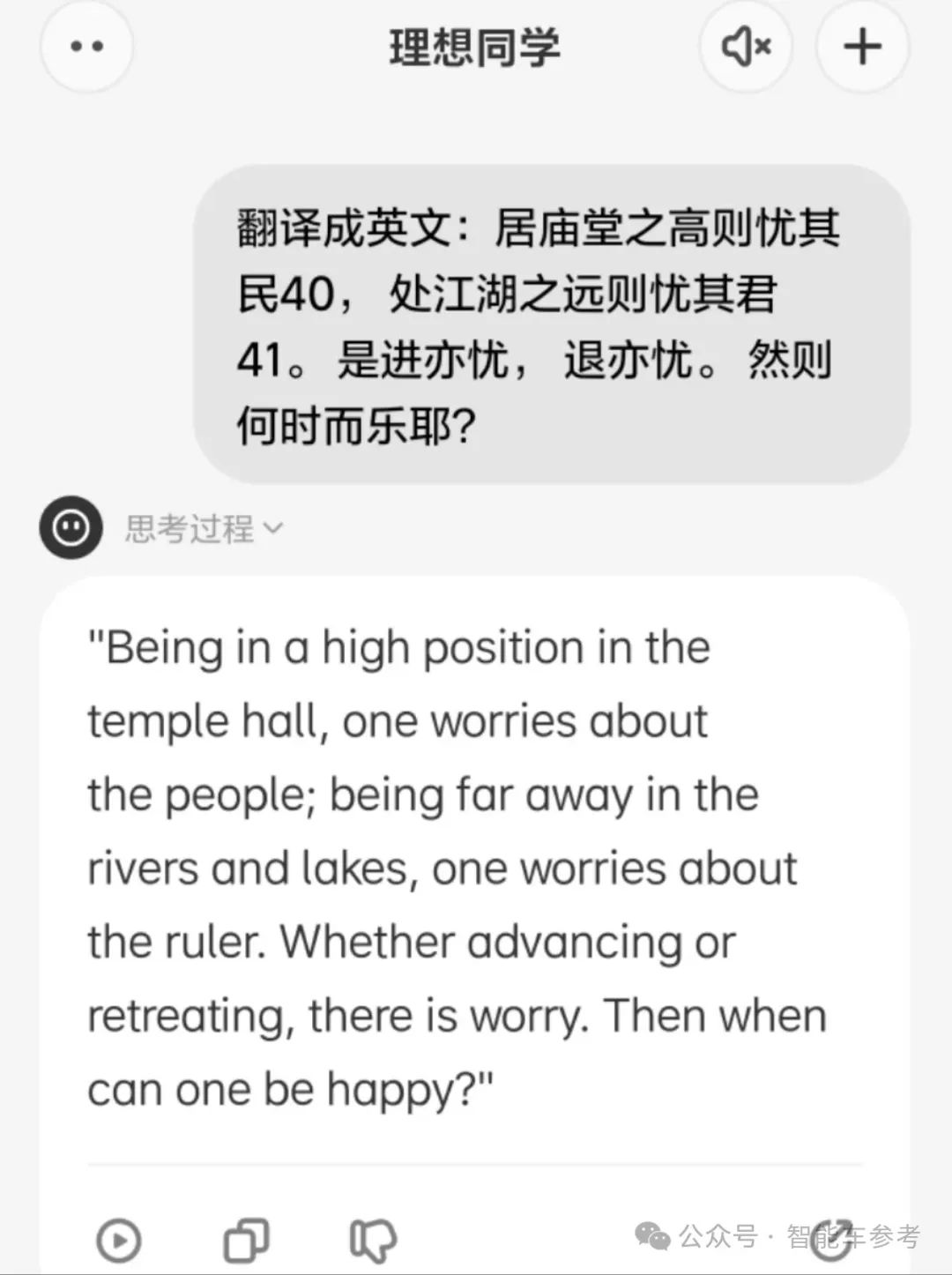Start a new chat with plus icon

862,47
